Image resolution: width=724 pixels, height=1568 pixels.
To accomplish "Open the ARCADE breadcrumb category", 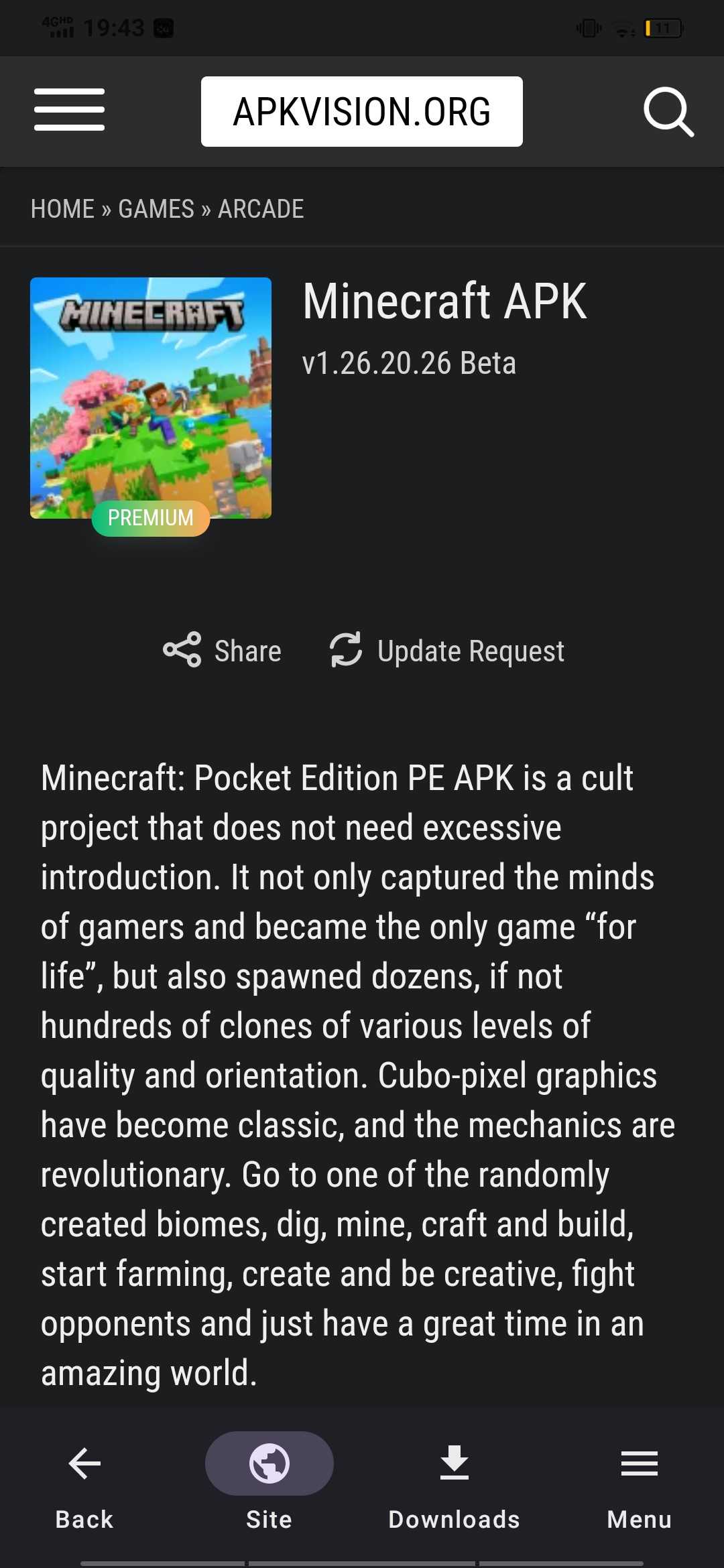I will pos(261,209).
